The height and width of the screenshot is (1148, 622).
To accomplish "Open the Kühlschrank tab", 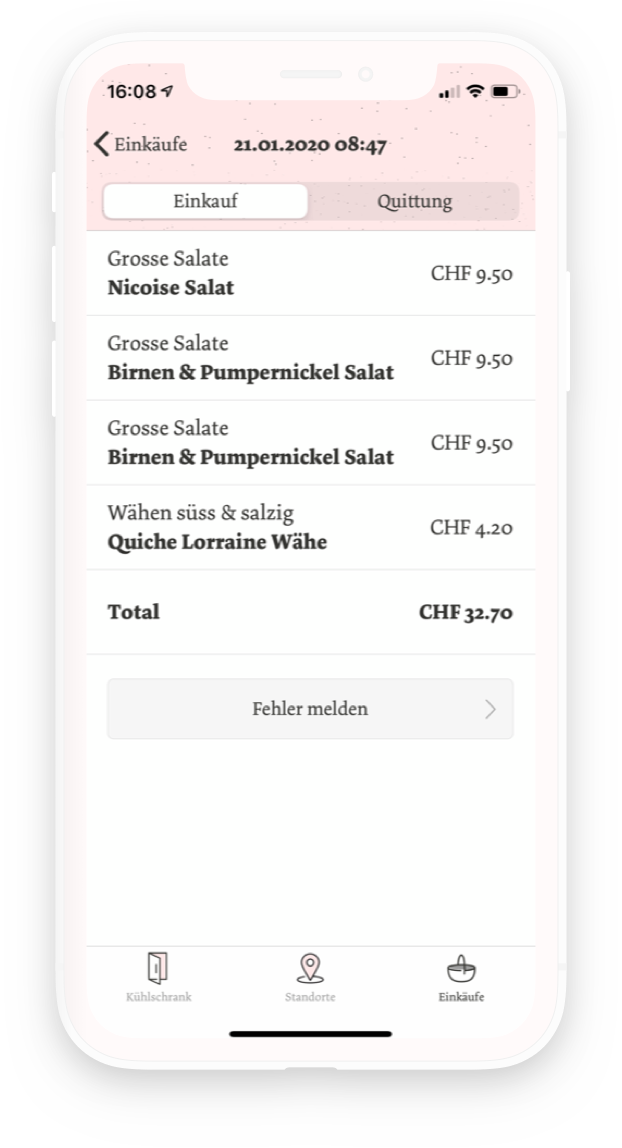I will [x=158, y=977].
